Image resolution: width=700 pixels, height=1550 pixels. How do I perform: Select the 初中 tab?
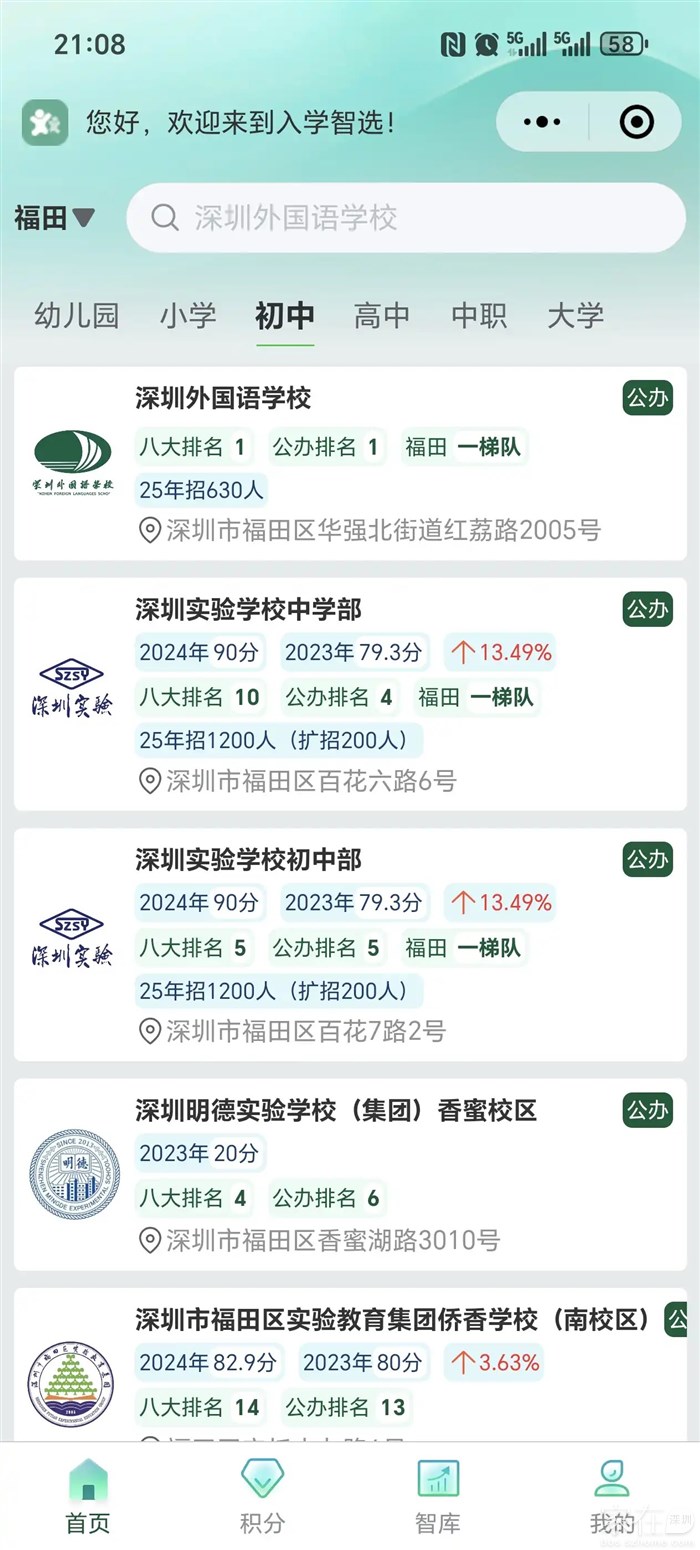pos(285,316)
